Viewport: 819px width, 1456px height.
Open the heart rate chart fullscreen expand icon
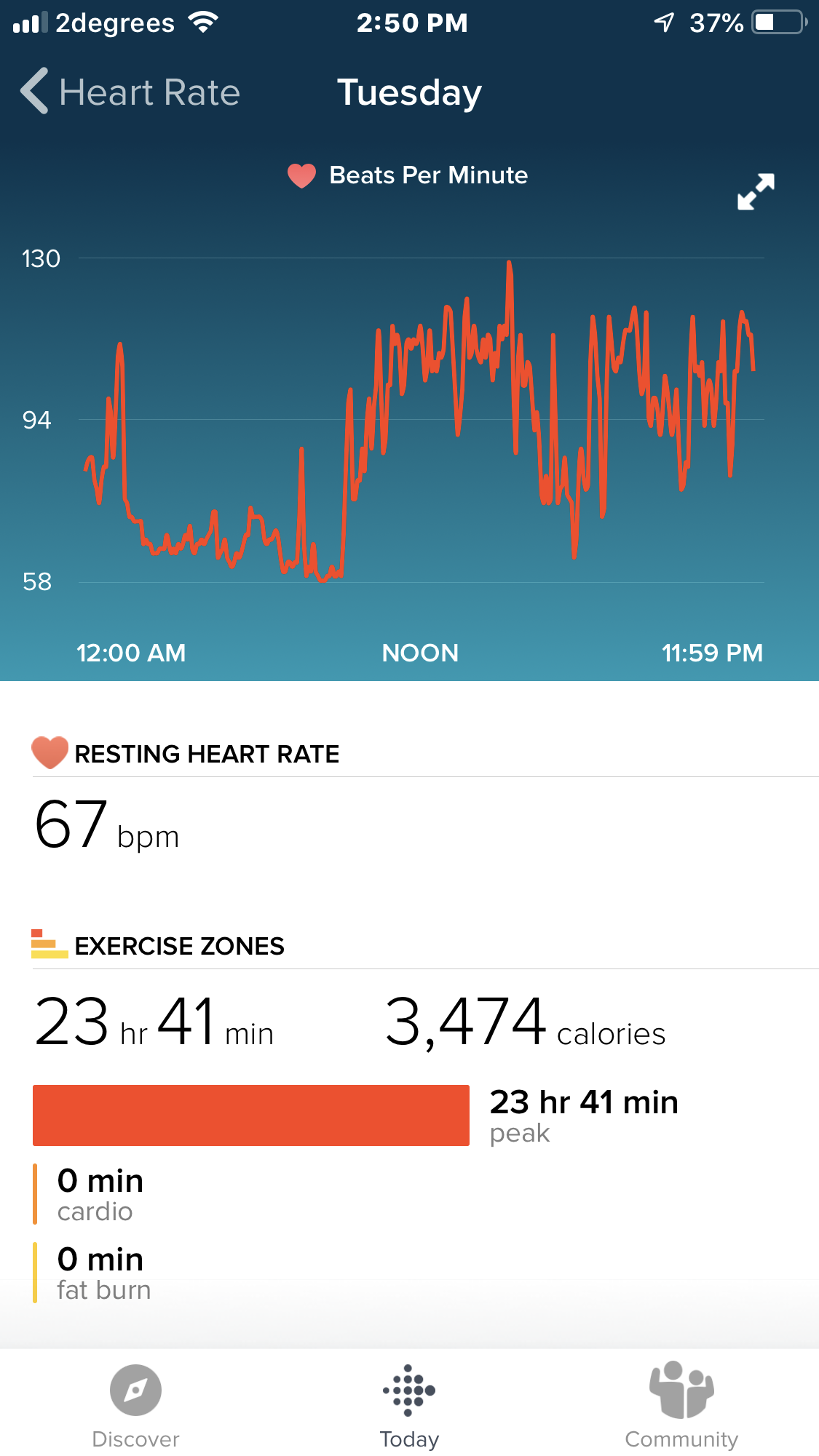pos(755,191)
